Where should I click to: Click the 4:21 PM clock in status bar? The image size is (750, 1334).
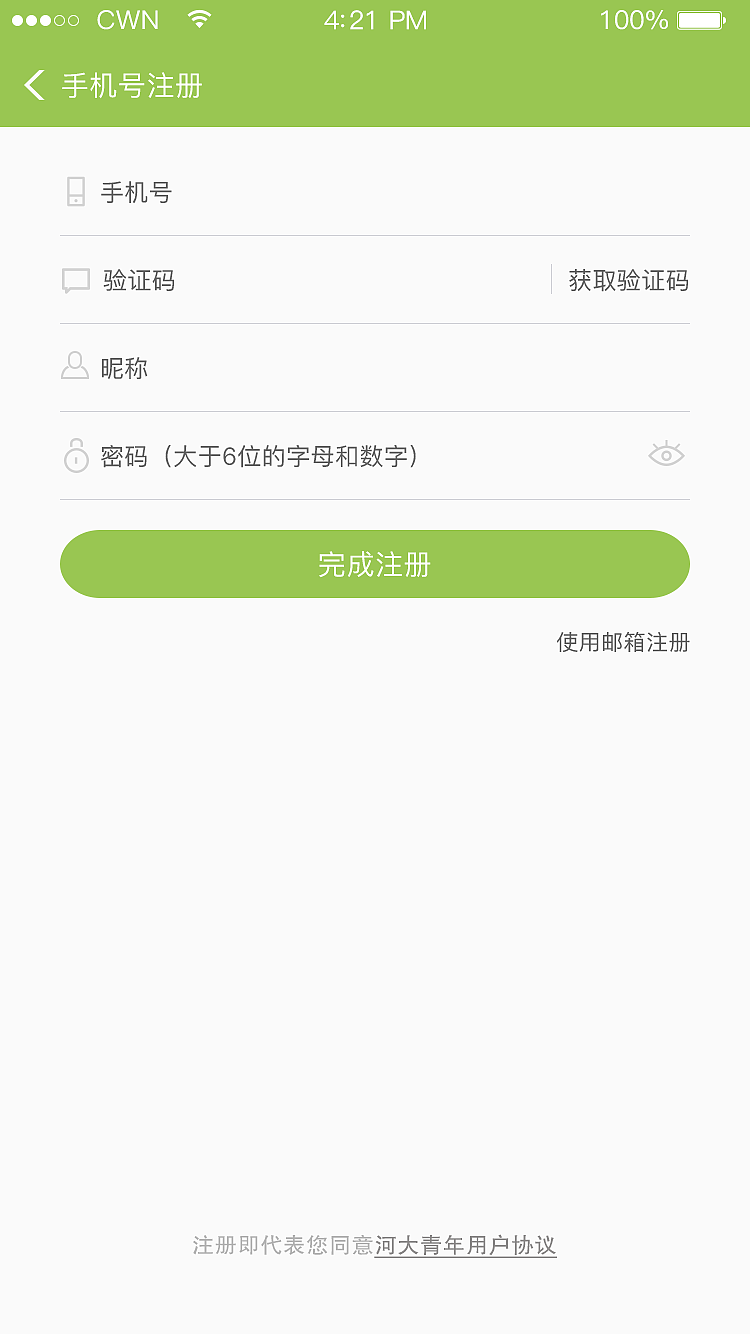375,18
